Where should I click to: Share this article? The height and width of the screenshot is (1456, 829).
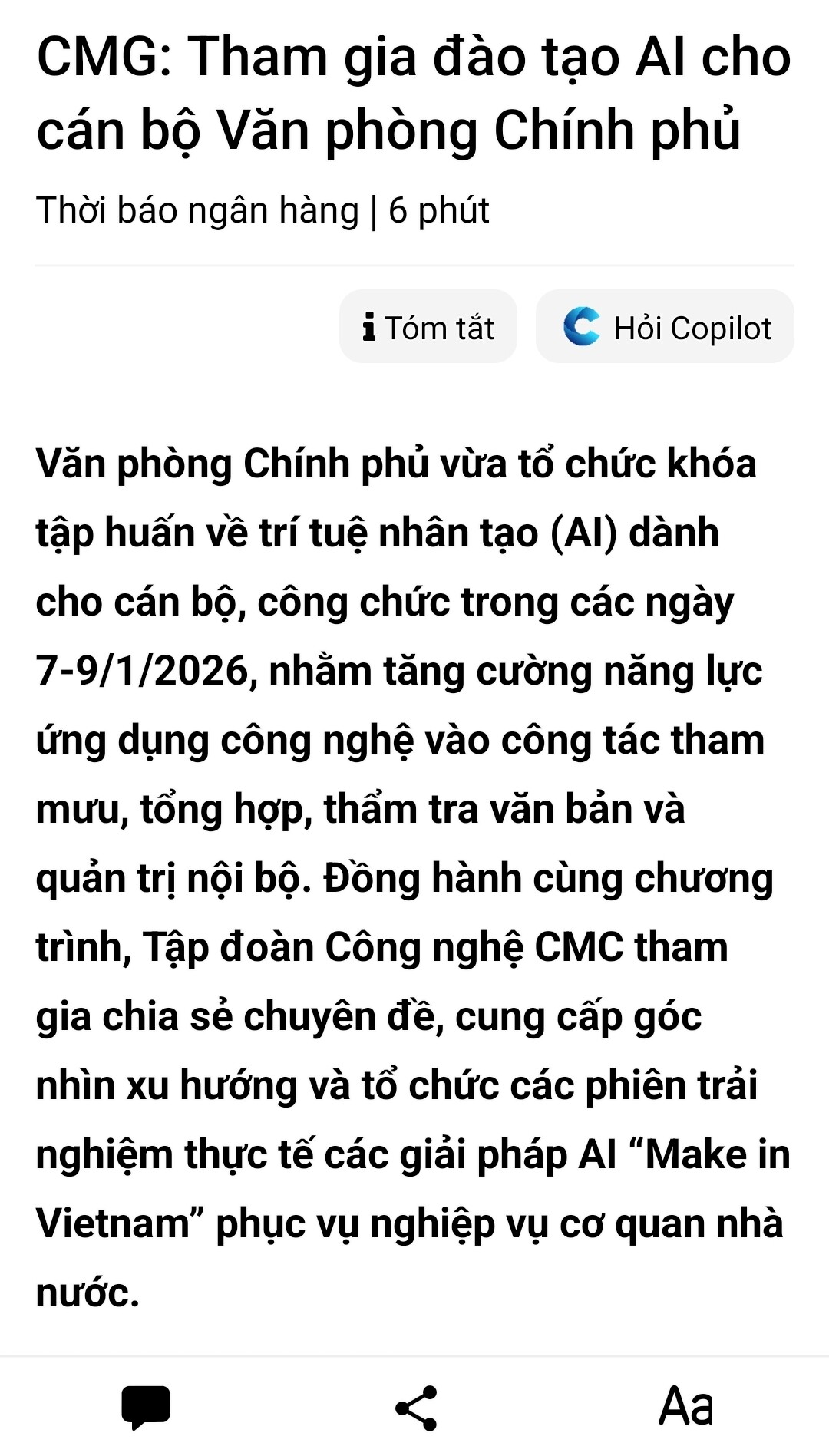(416, 1408)
